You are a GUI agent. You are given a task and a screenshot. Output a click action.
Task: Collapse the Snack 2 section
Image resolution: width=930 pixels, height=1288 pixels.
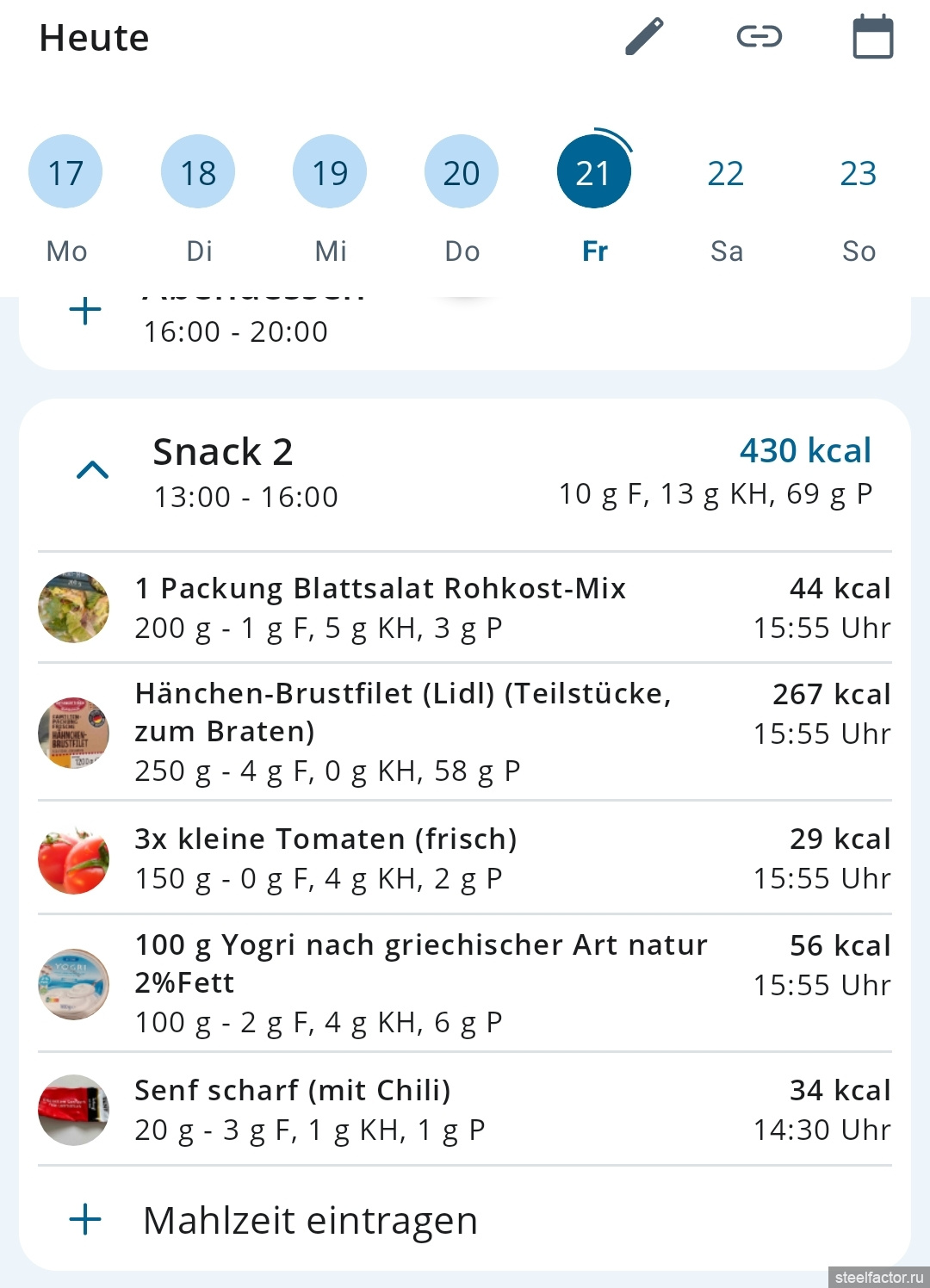[93, 470]
